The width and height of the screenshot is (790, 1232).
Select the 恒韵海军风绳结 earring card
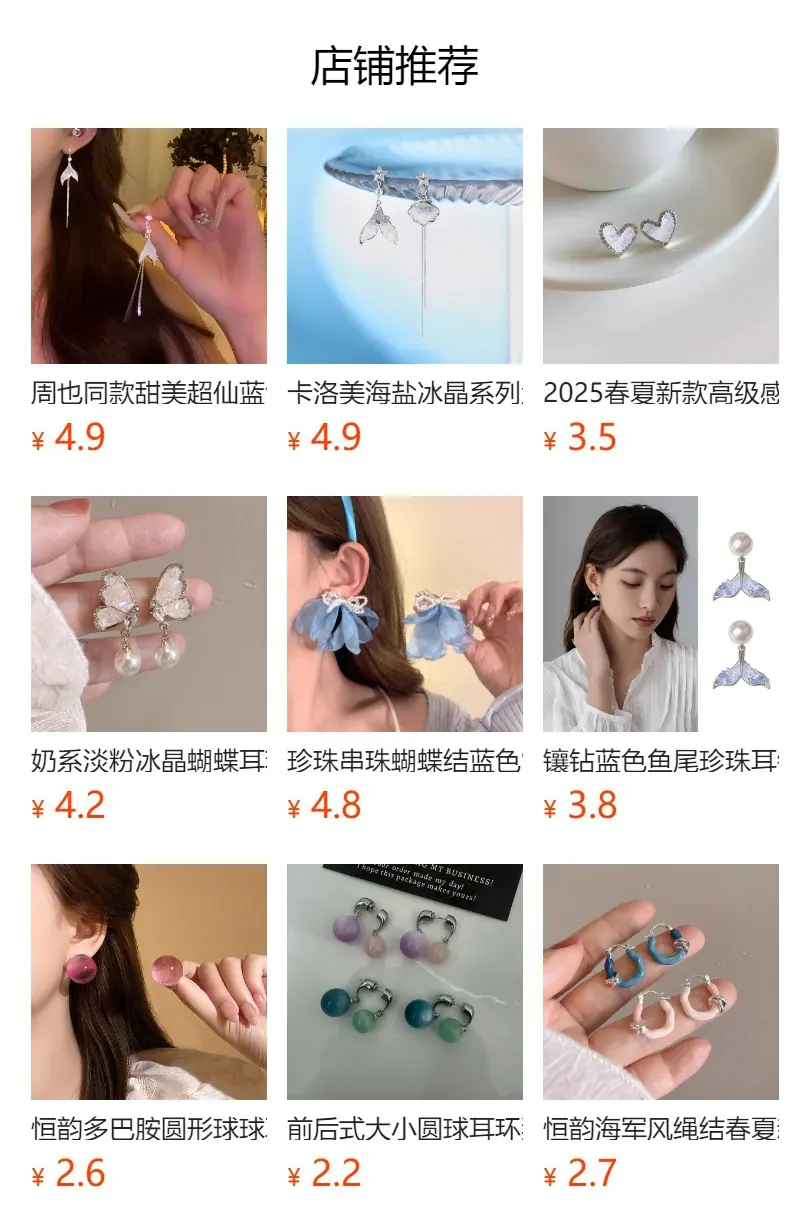pyautogui.click(x=661, y=1028)
